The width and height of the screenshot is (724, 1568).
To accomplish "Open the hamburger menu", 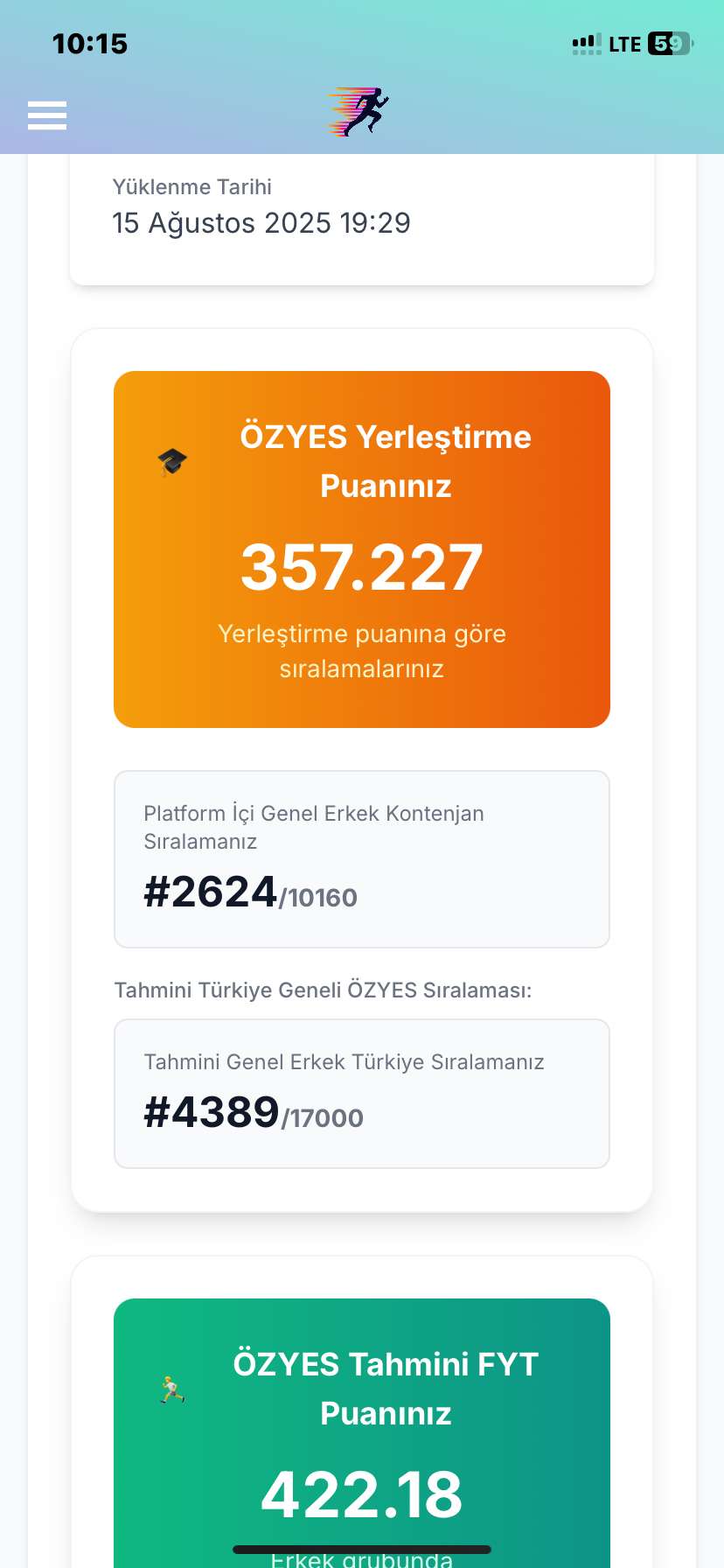I will (x=47, y=115).
